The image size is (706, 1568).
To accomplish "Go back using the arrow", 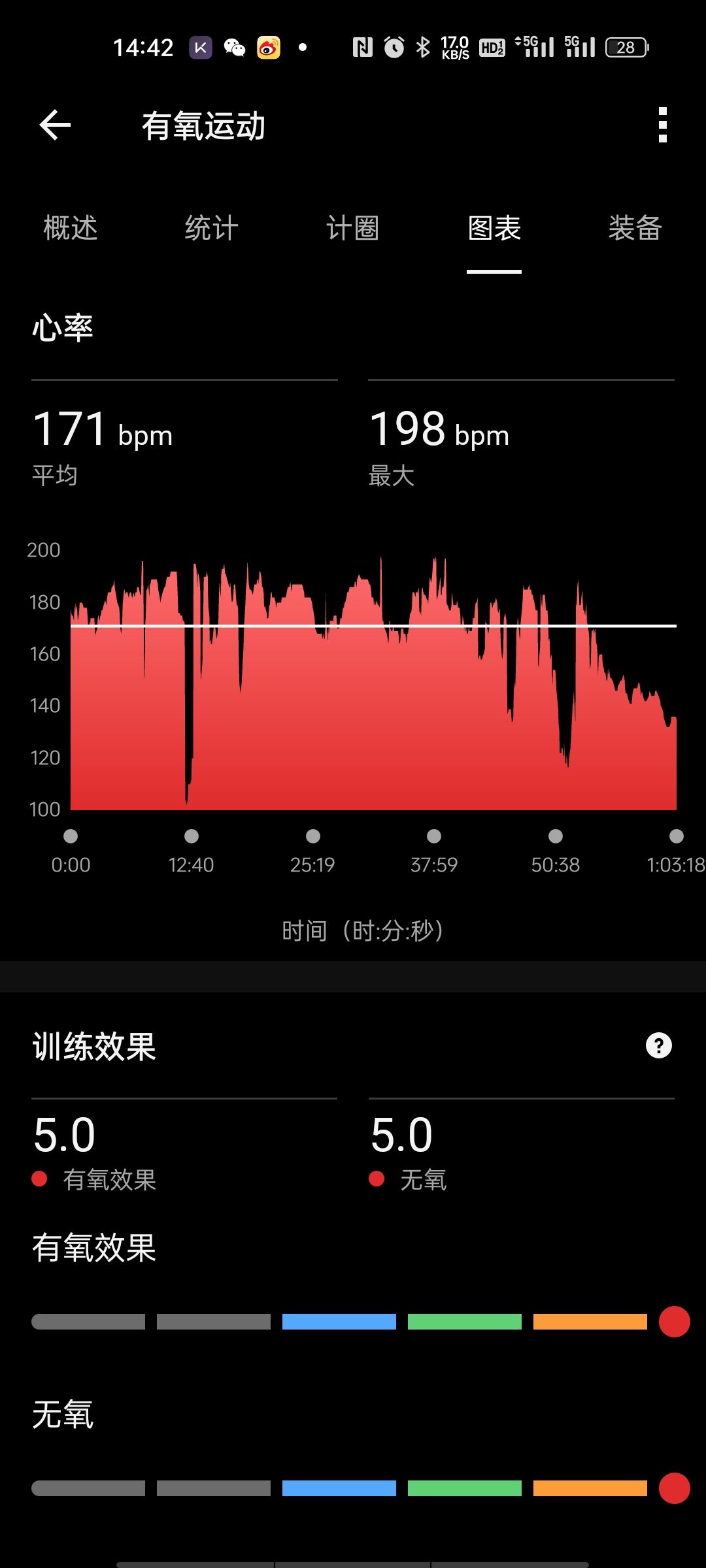I will pos(55,125).
